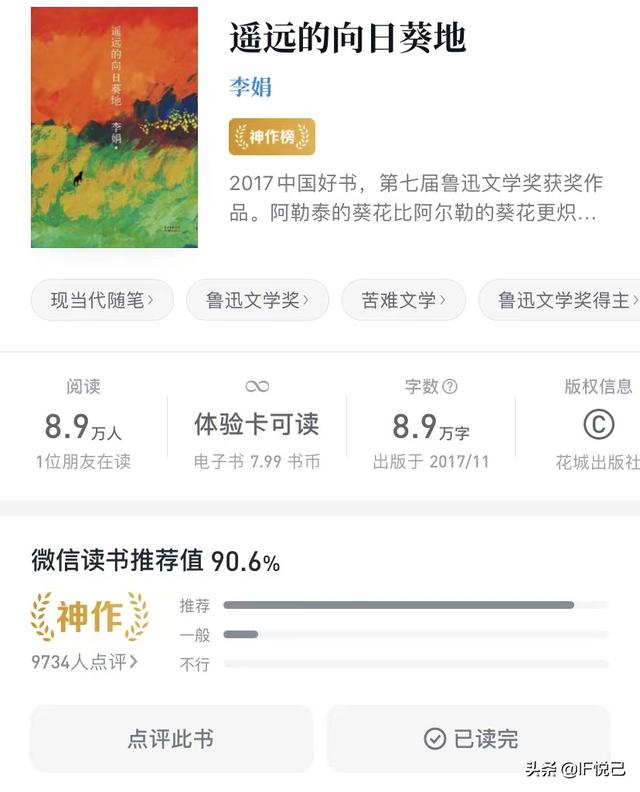Open author 李娟's page

pyautogui.click(x=251, y=87)
